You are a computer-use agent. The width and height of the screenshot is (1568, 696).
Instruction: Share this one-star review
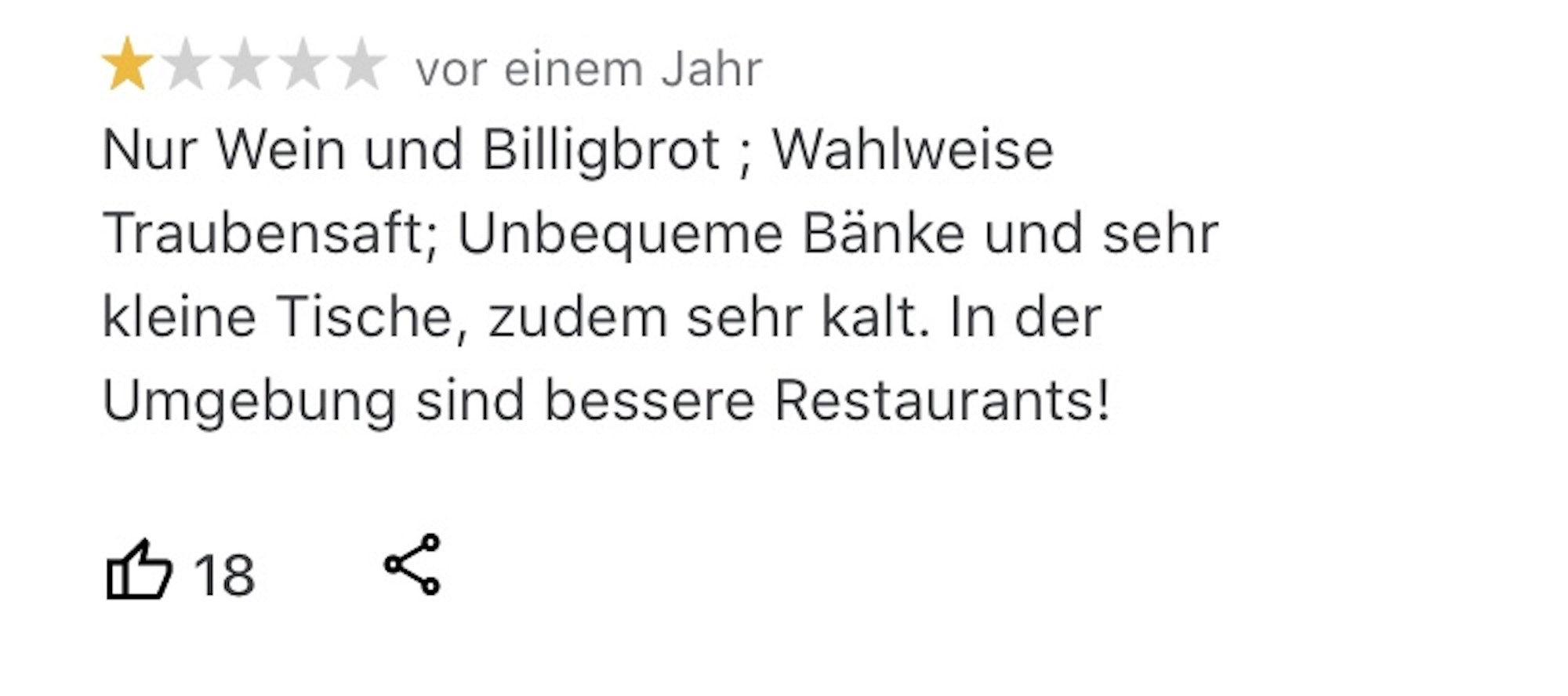point(412,564)
